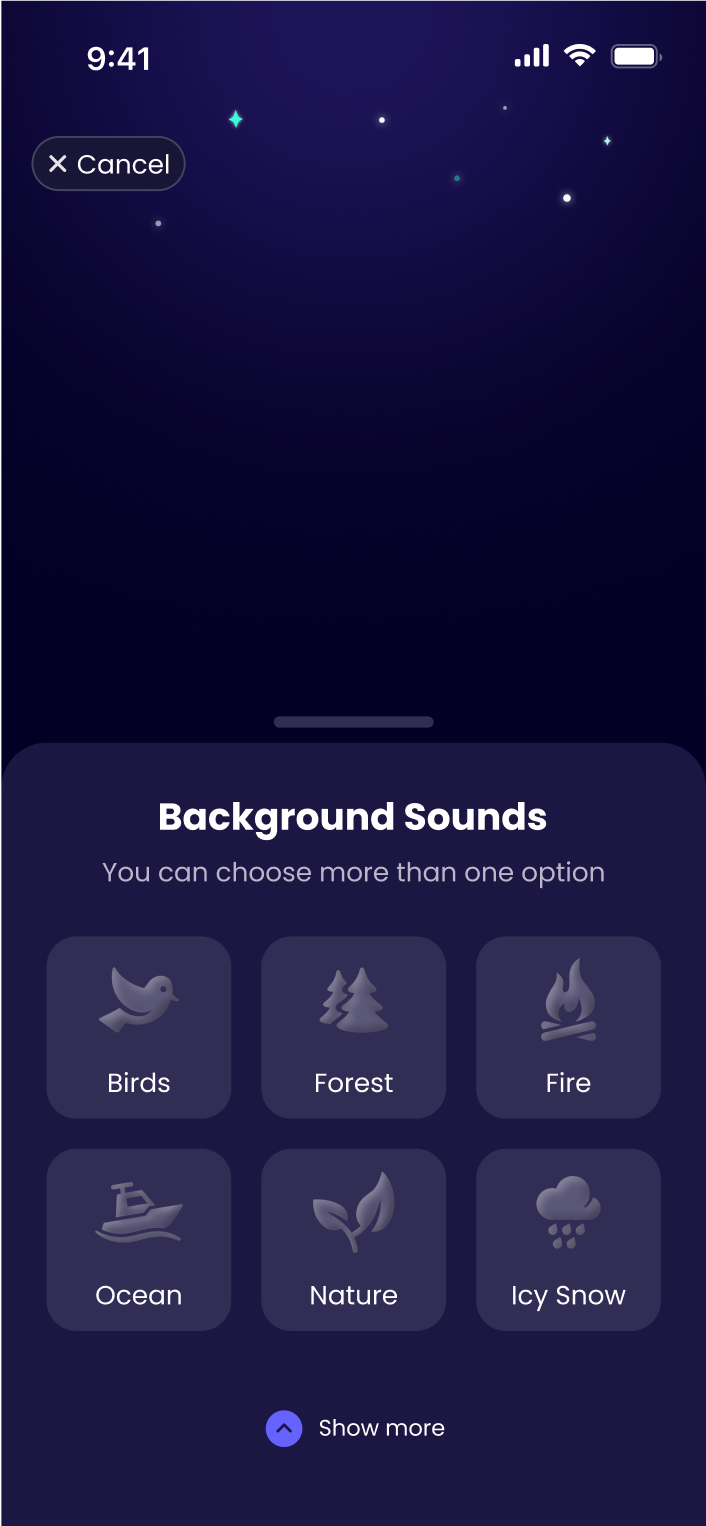Enable the Nature sound option
706x1526 pixels.
353,1239
